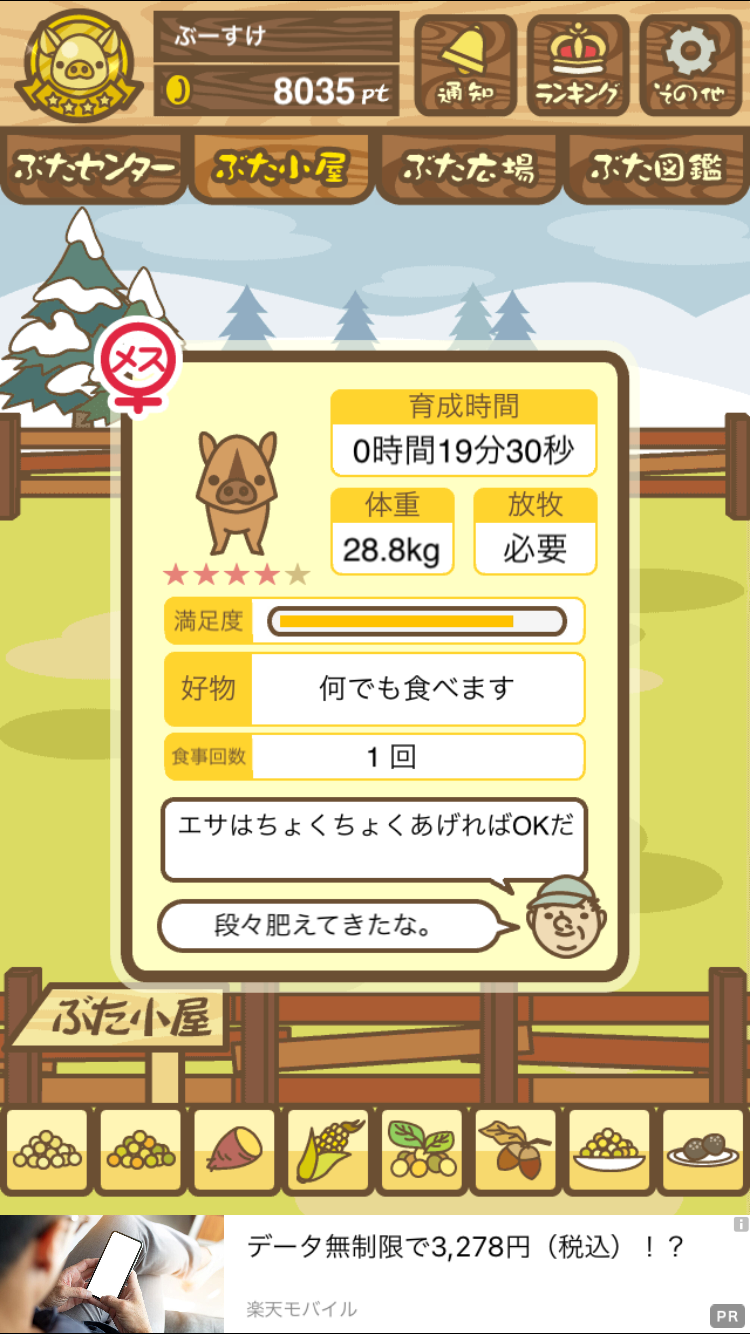Select the acorn feed item
The width and height of the screenshot is (750, 1334).
[515, 1150]
